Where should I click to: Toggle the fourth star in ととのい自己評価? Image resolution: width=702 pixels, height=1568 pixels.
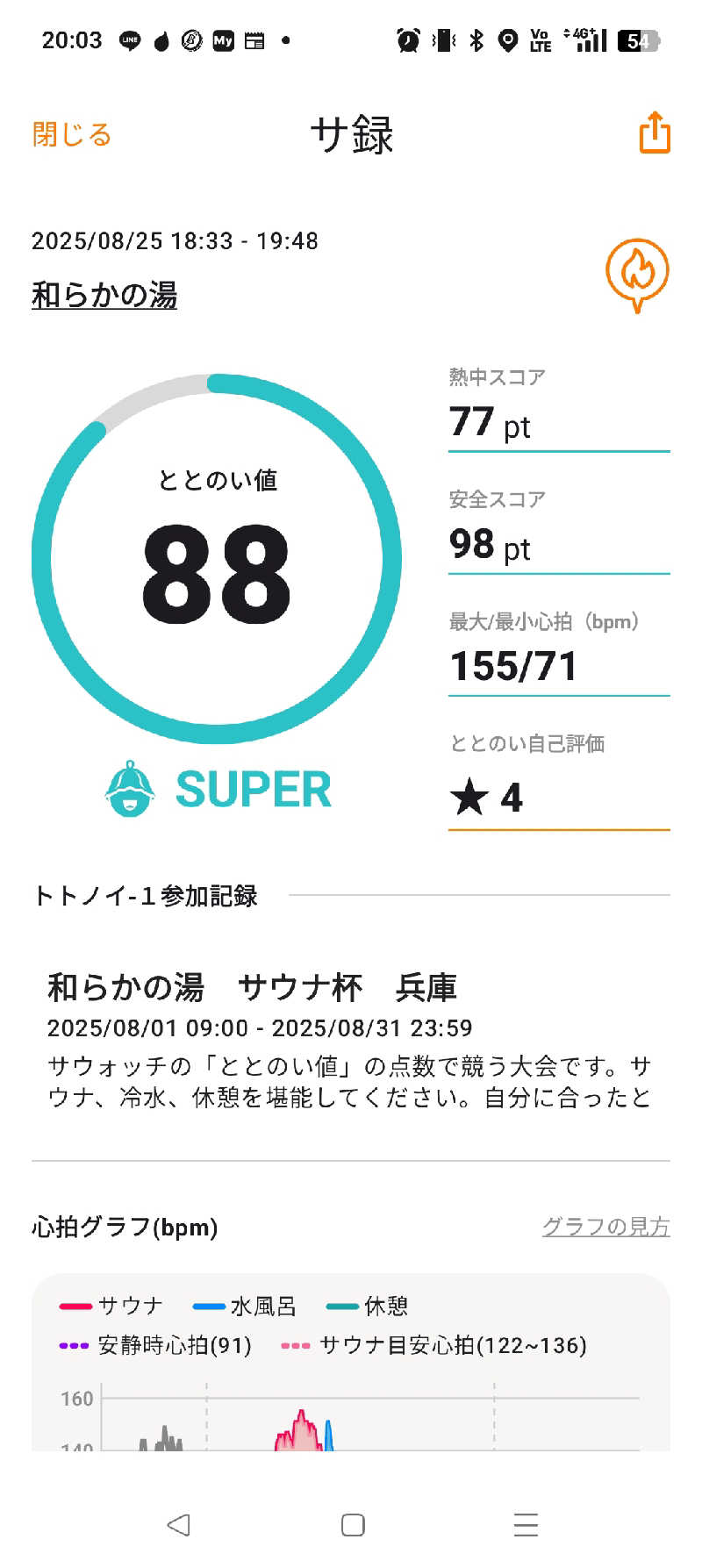[471, 798]
